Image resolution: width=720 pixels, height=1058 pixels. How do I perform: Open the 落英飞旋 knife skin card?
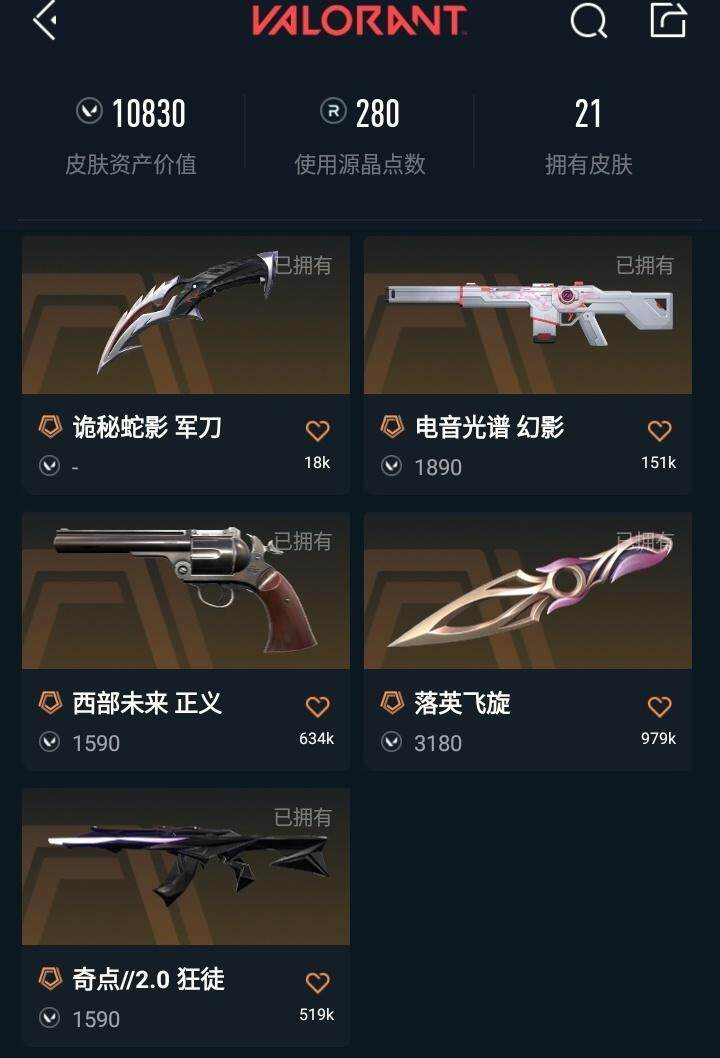coord(527,592)
